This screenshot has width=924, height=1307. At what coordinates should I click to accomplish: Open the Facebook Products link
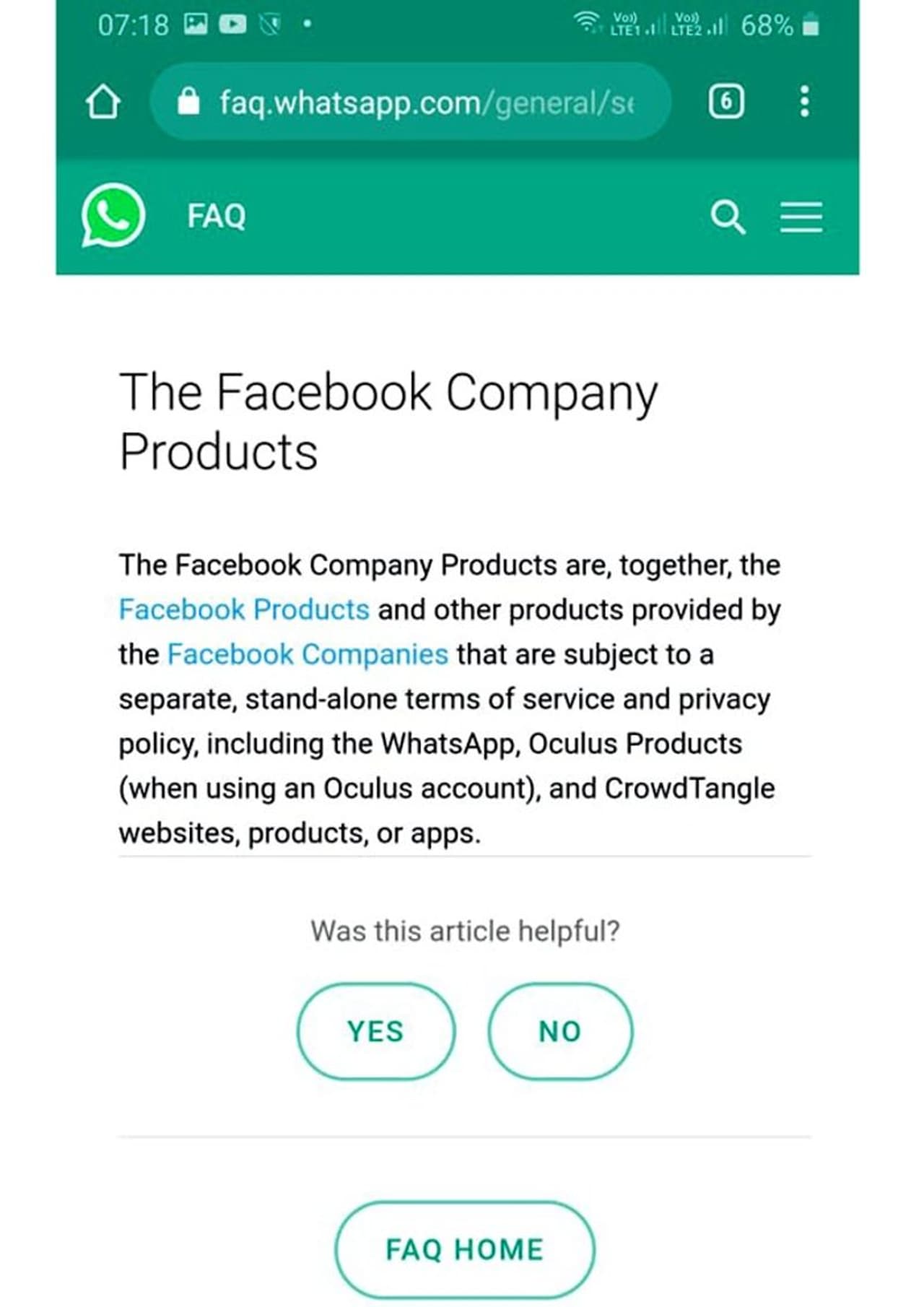click(x=244, y=609)
